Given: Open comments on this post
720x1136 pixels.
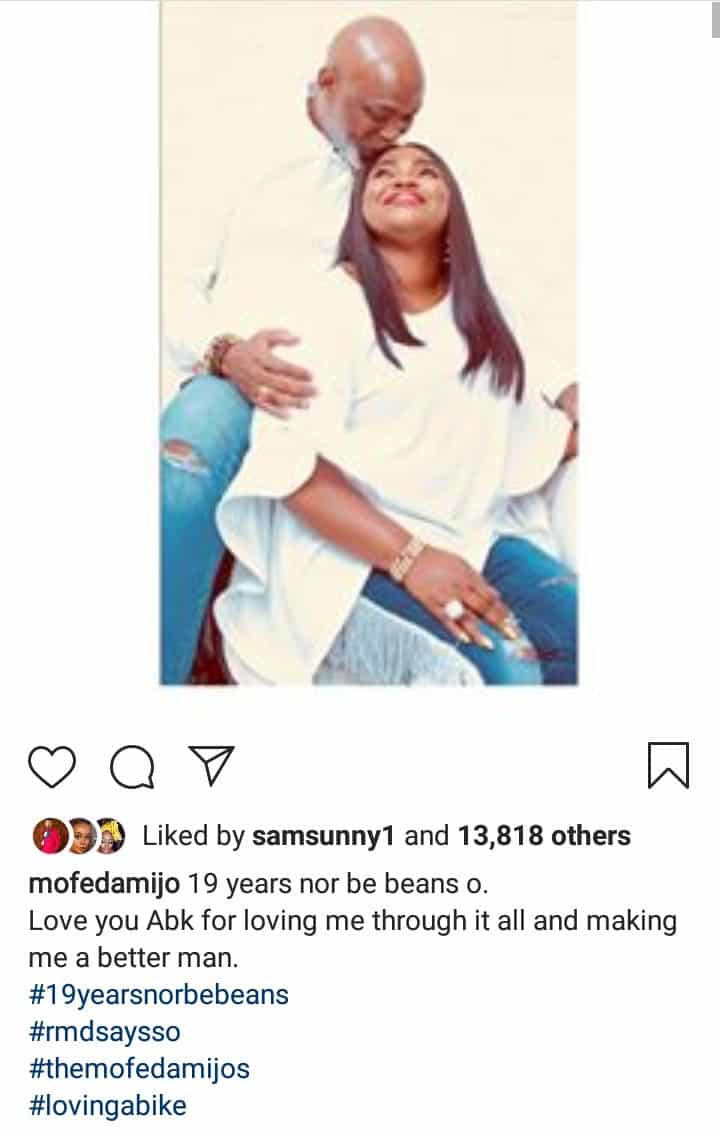Looking at the screenshot, I should (x=132, y=768).
